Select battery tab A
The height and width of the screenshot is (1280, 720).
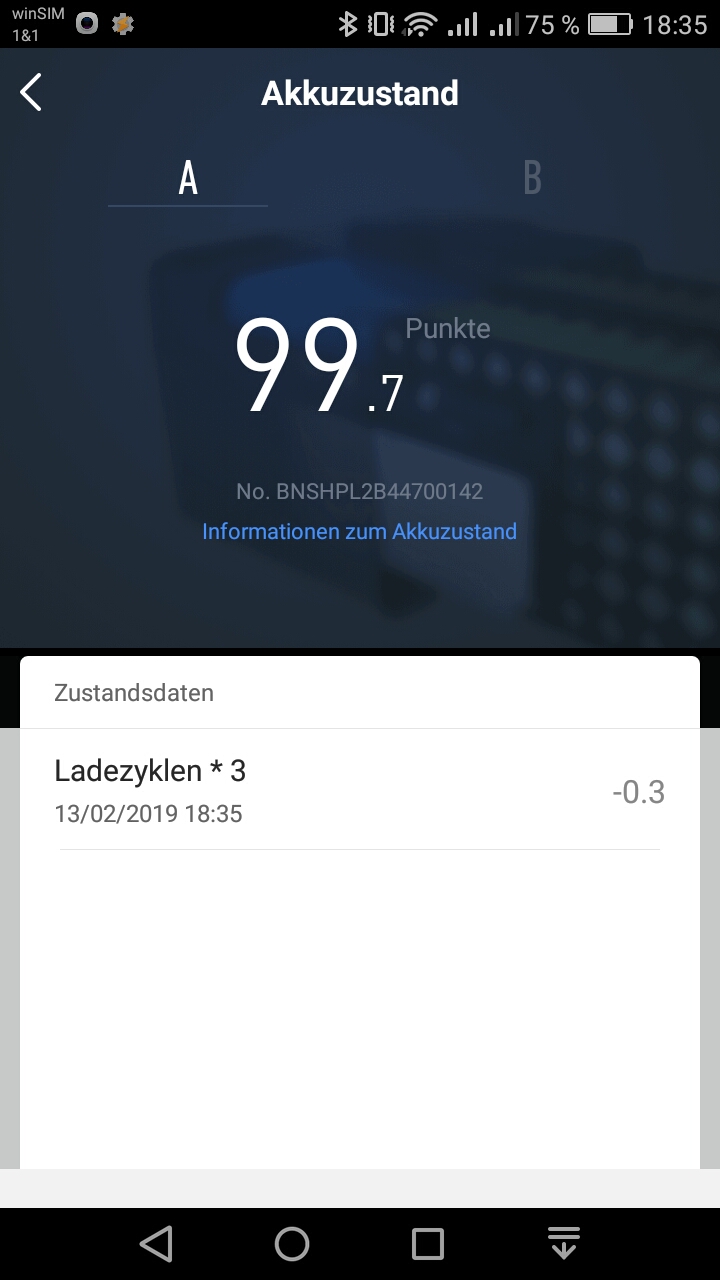coord(188,178)
